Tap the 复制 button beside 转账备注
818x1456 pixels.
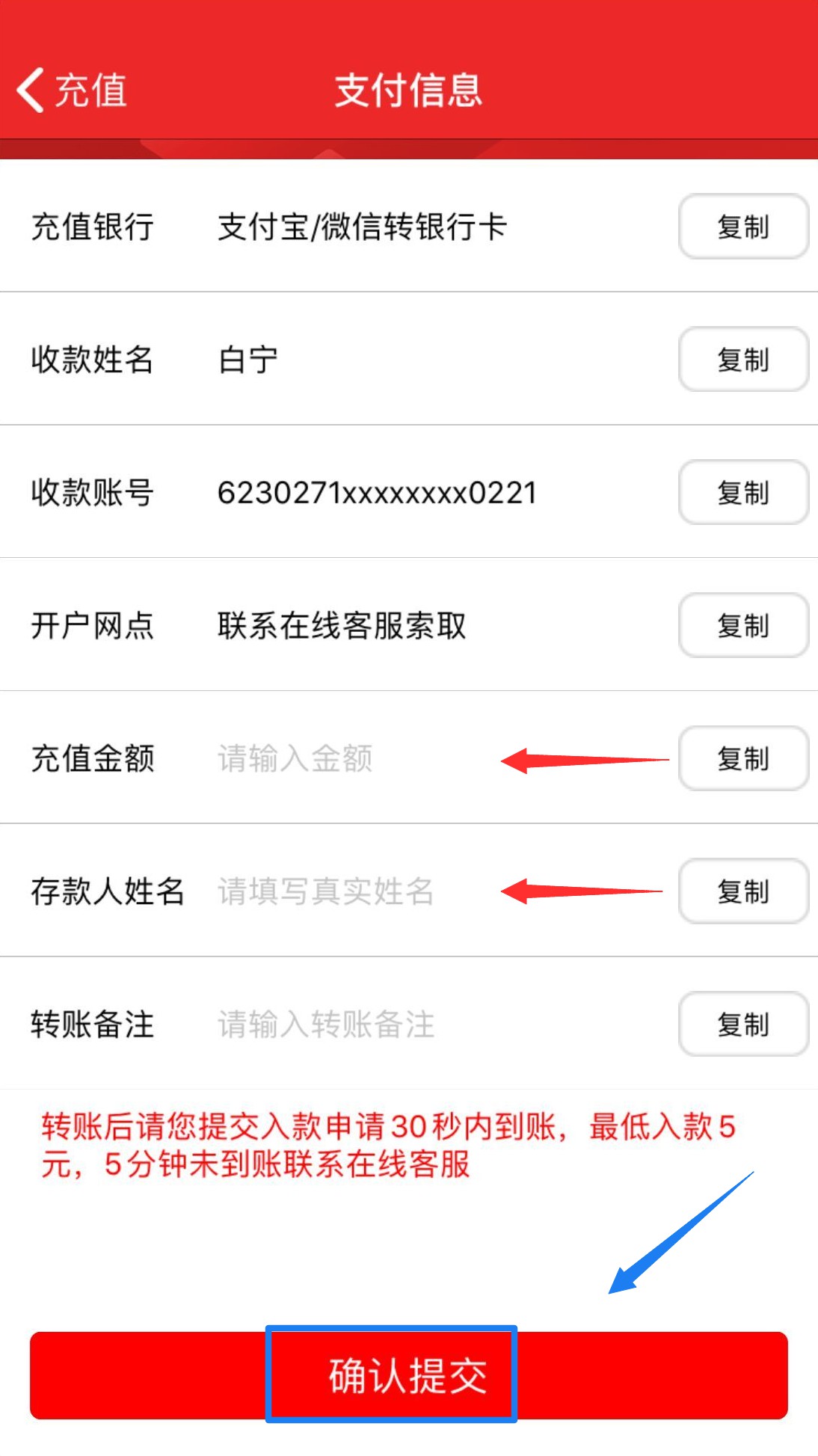pos(742,1025)
